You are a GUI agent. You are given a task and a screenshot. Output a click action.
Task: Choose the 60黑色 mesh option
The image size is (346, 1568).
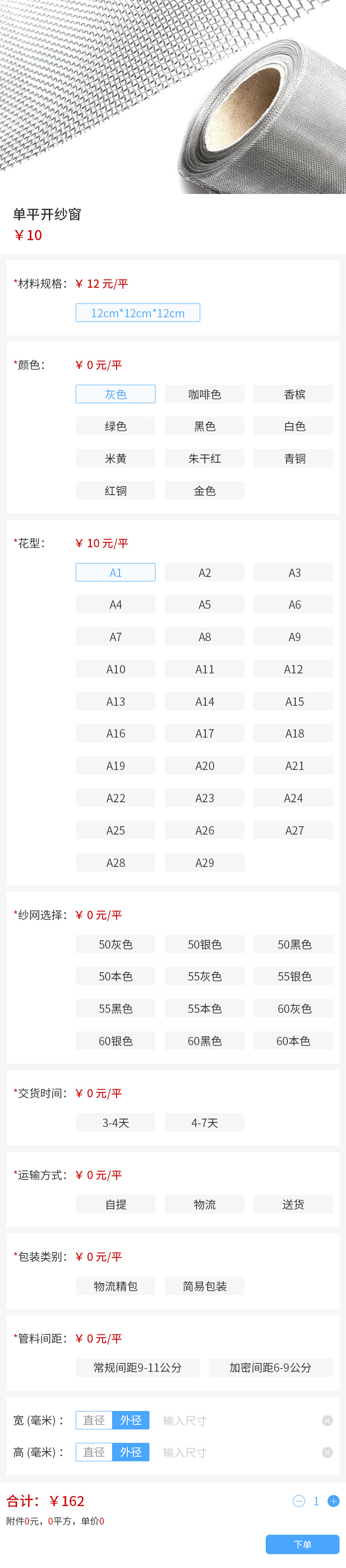[x=204, y=1041]
